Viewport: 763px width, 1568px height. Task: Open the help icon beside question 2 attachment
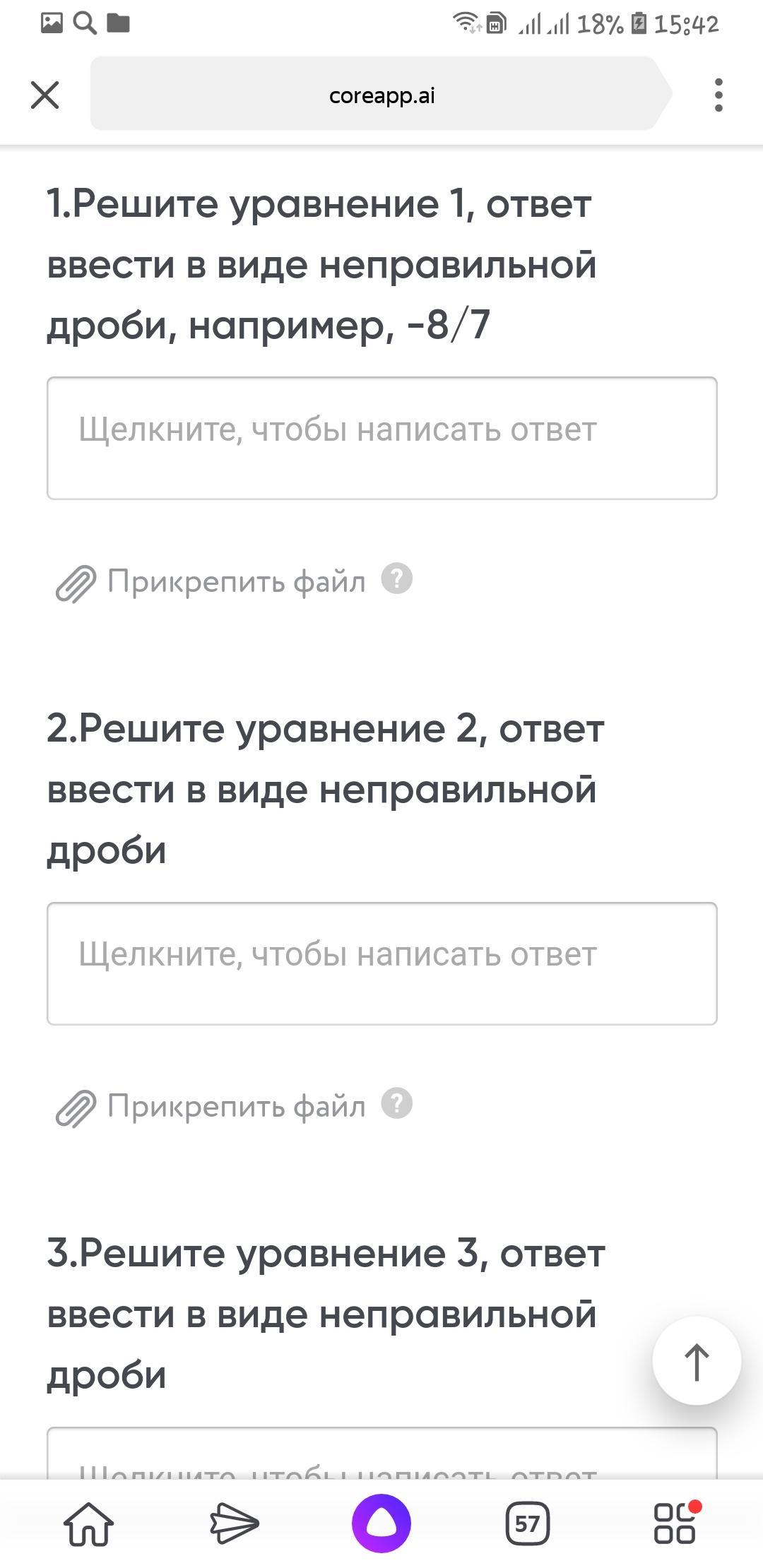coord(397,1103)
